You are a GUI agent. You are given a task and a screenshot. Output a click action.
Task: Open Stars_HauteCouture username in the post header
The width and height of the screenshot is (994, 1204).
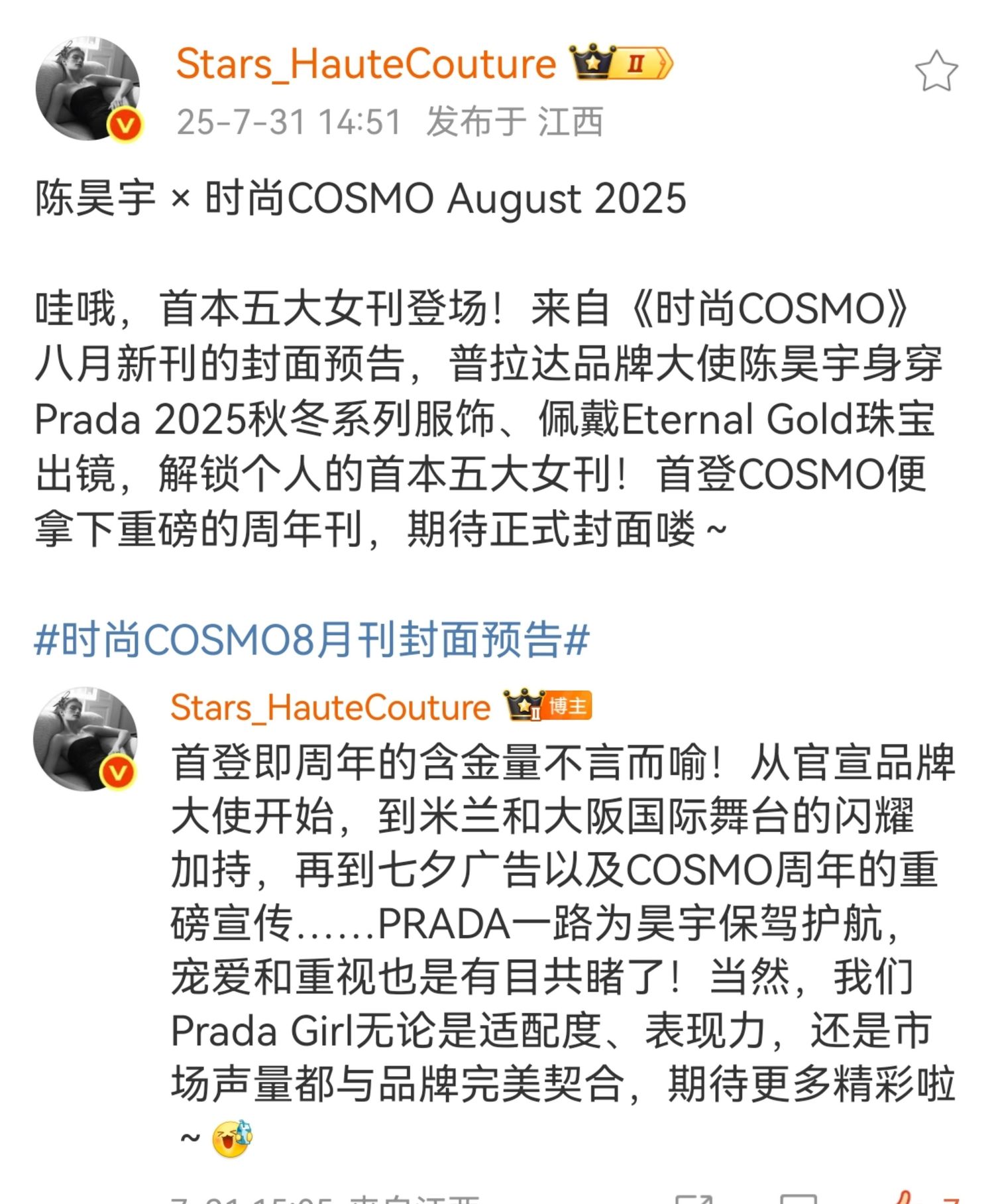(x=365, y=64)
